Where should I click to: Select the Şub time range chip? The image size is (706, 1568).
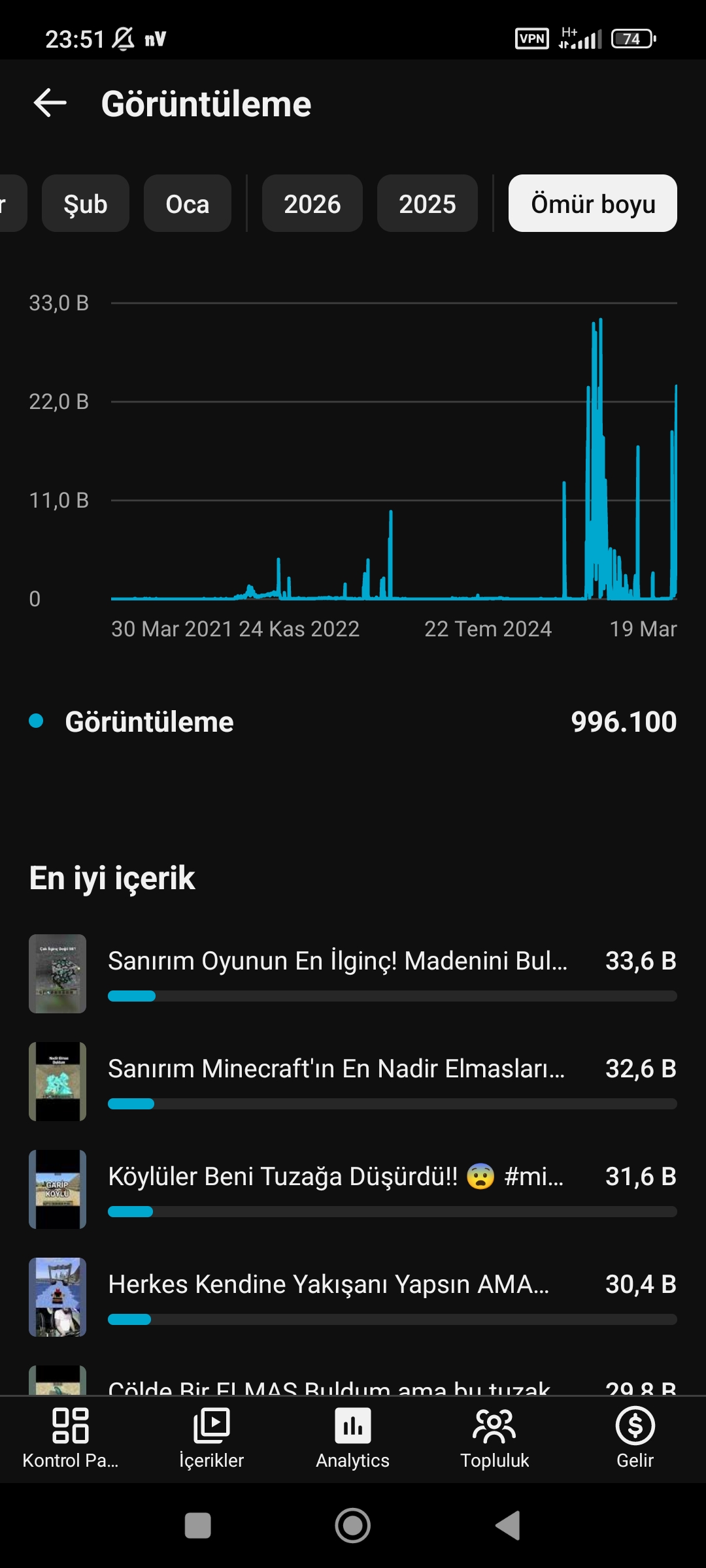point(86,203)
